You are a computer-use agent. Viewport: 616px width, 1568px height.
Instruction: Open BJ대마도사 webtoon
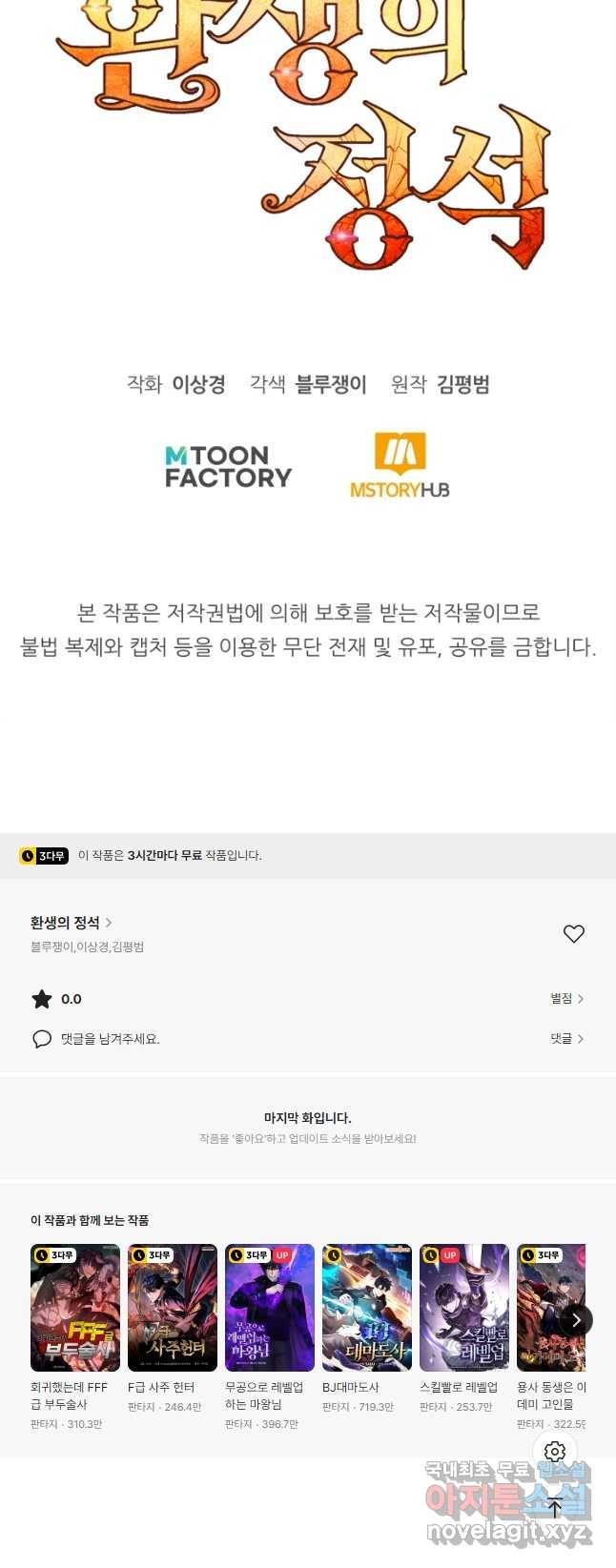pyautogui.click(x=367, y=1308)
